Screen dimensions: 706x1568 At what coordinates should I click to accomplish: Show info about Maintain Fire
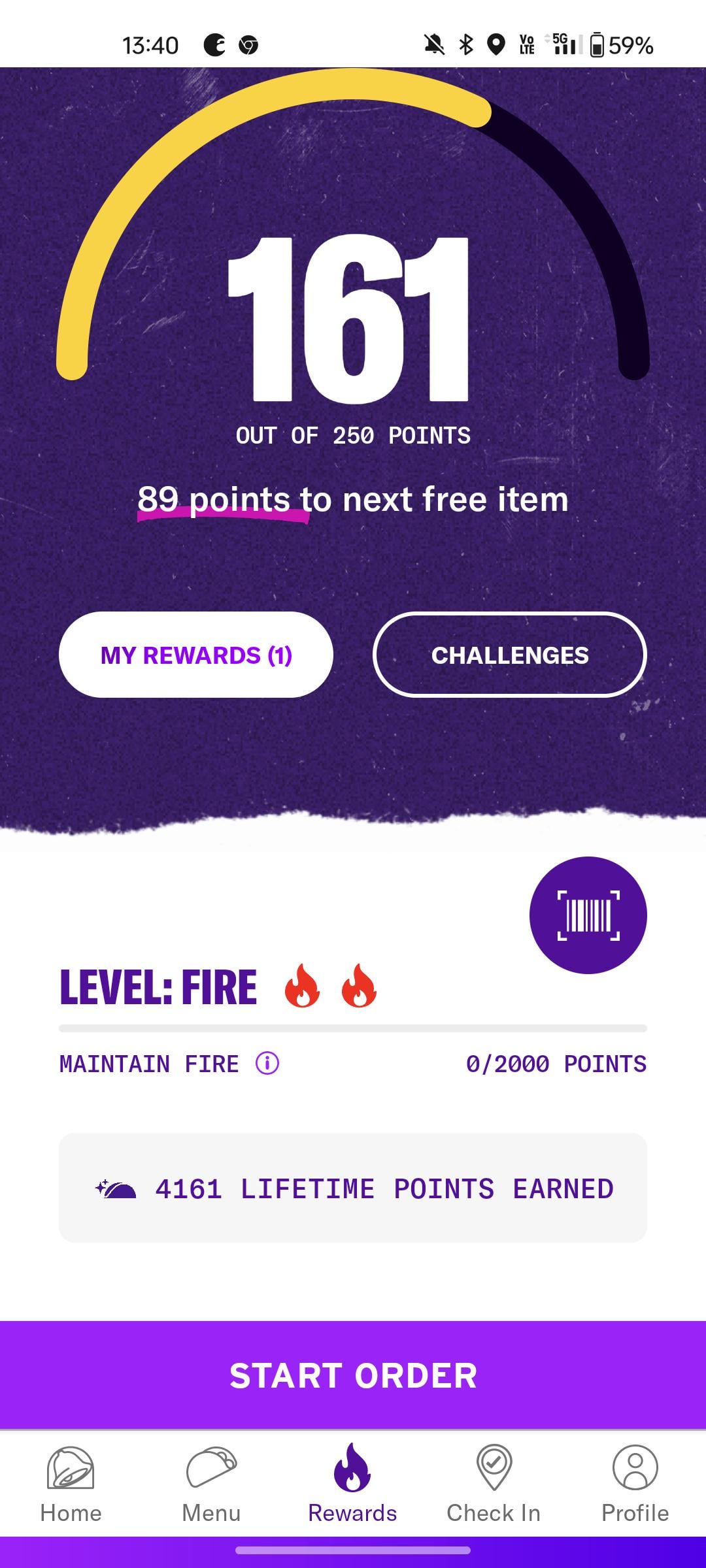[x=267, y=1063]
